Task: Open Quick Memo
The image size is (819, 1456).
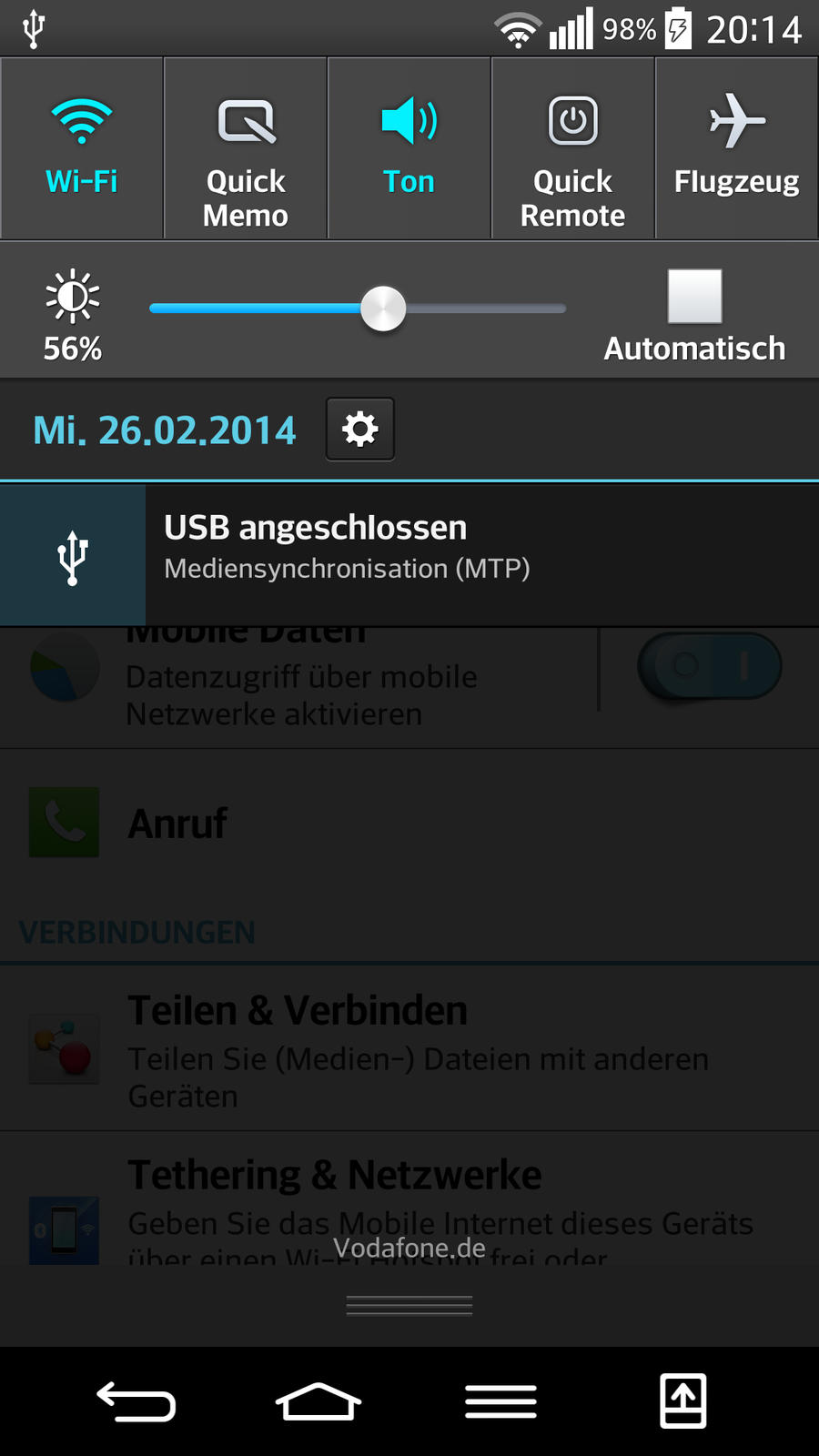Action: [x=246, y=148]
